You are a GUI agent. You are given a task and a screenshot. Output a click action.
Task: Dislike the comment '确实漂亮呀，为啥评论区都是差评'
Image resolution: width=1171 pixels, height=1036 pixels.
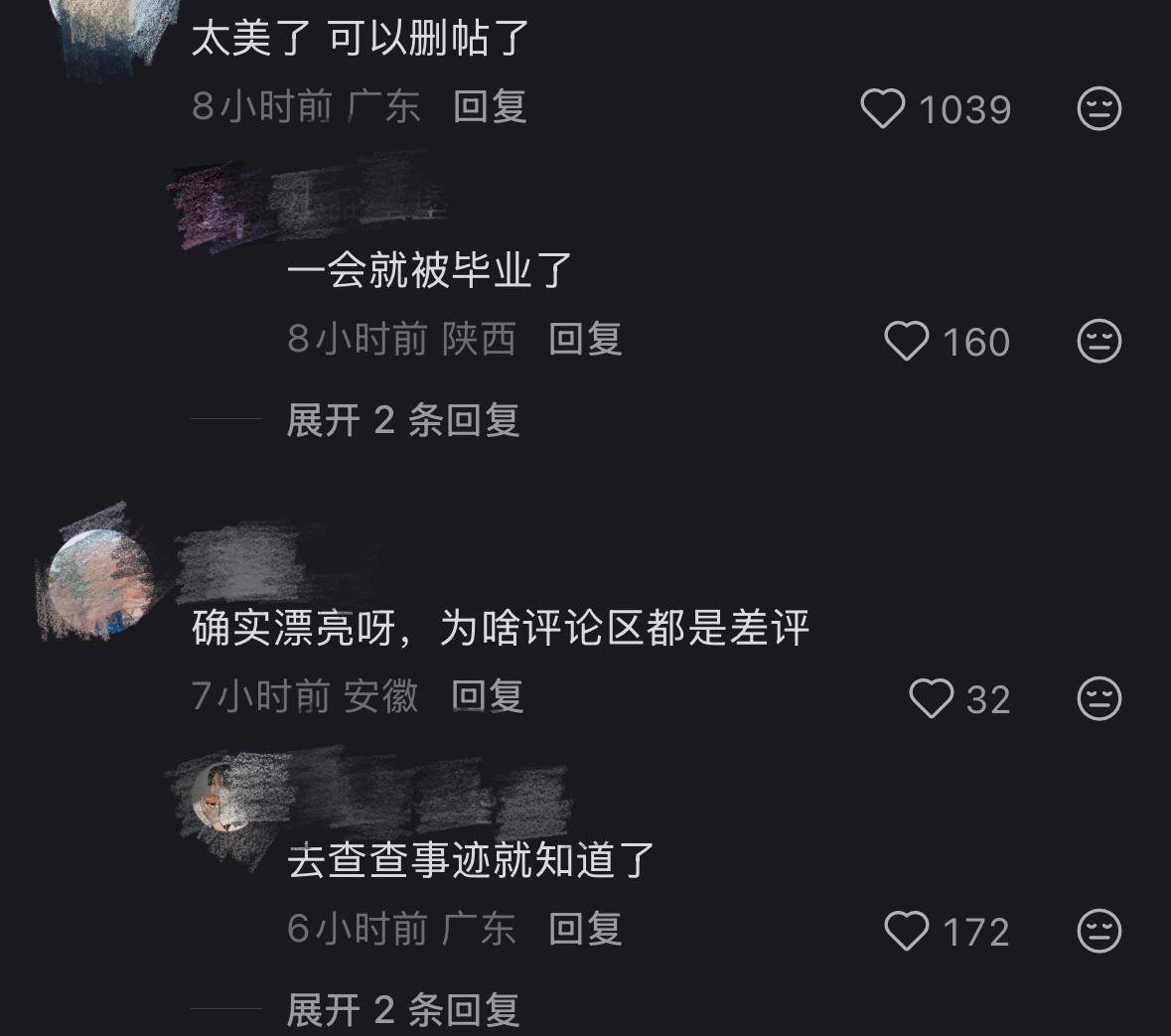1098,698
